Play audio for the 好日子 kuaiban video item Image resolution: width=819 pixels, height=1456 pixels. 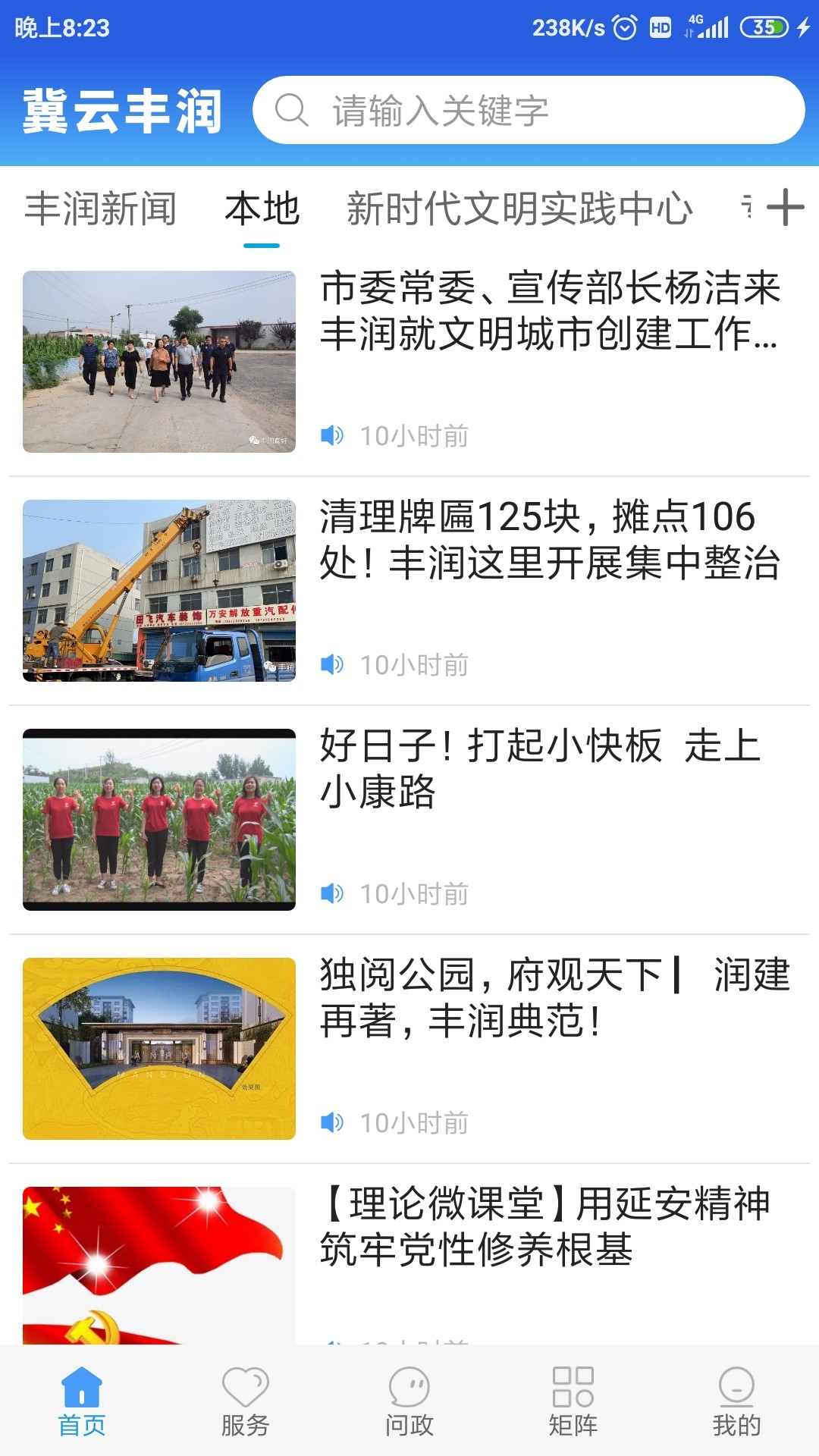(331, 895)
